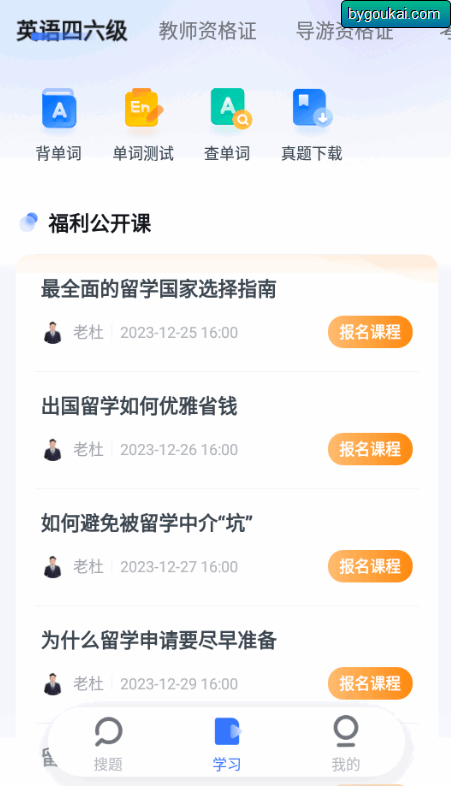The image size is (451, 786).
Task: Switch to the 导游资格证 tab
Action: click(x=345, y=31)
